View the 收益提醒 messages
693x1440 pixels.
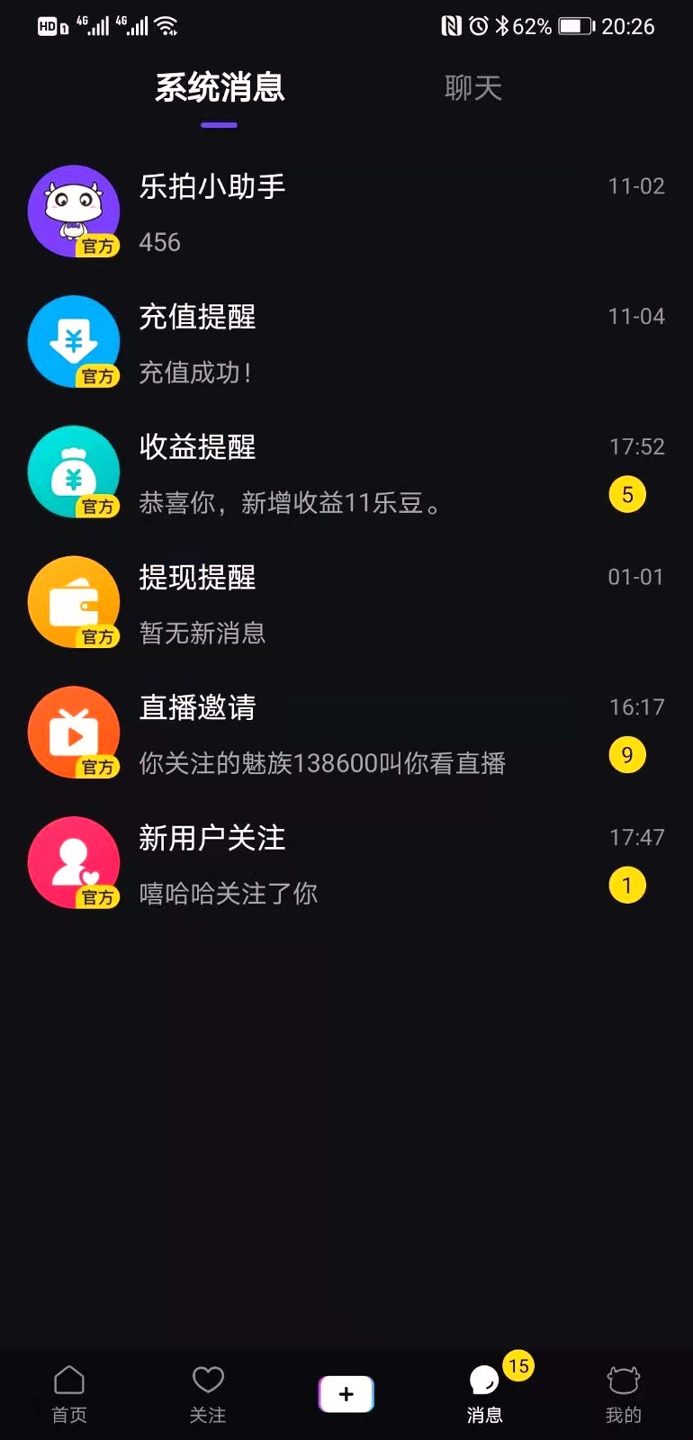click(x=346, y=473)
